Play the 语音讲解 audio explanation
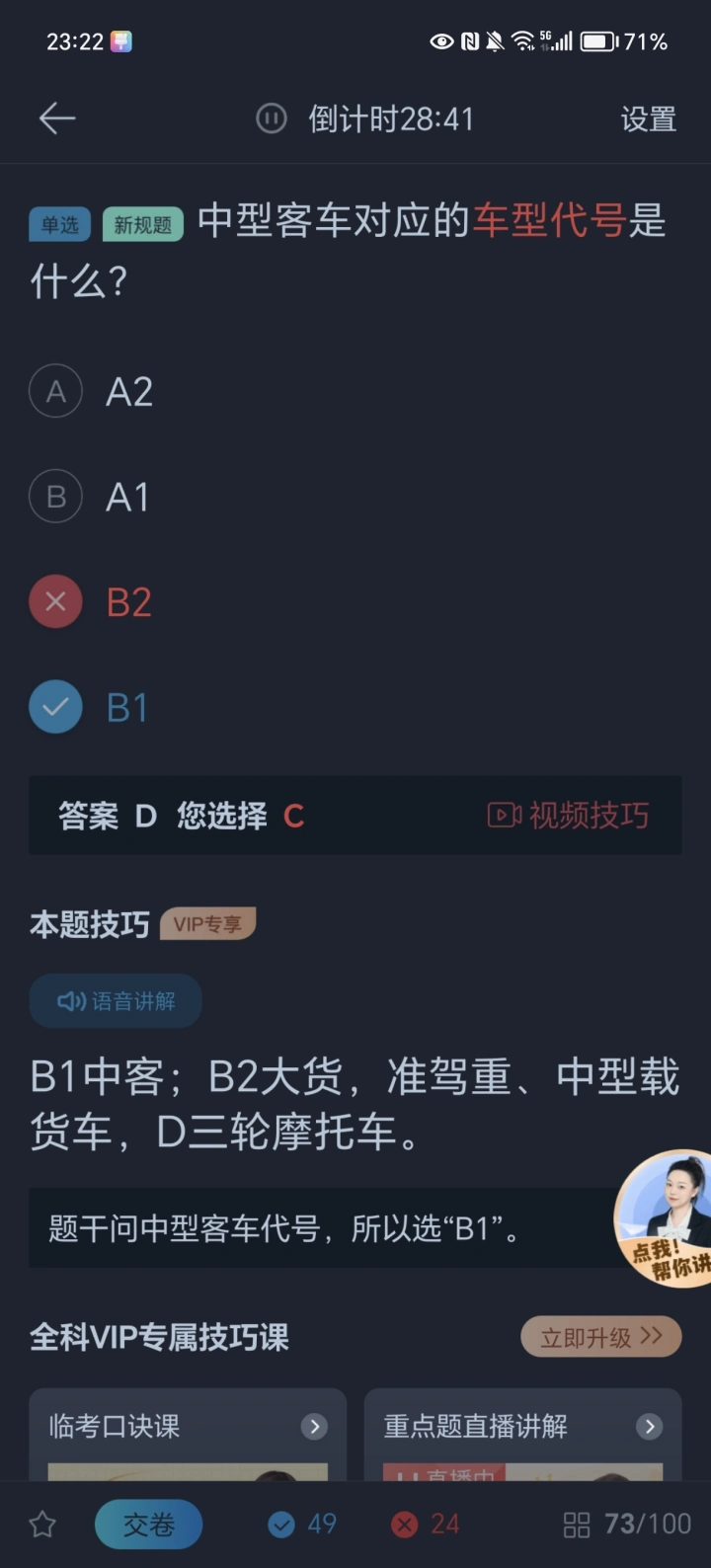Viewport: 711px width, 1568px height. click(116, 1001)
